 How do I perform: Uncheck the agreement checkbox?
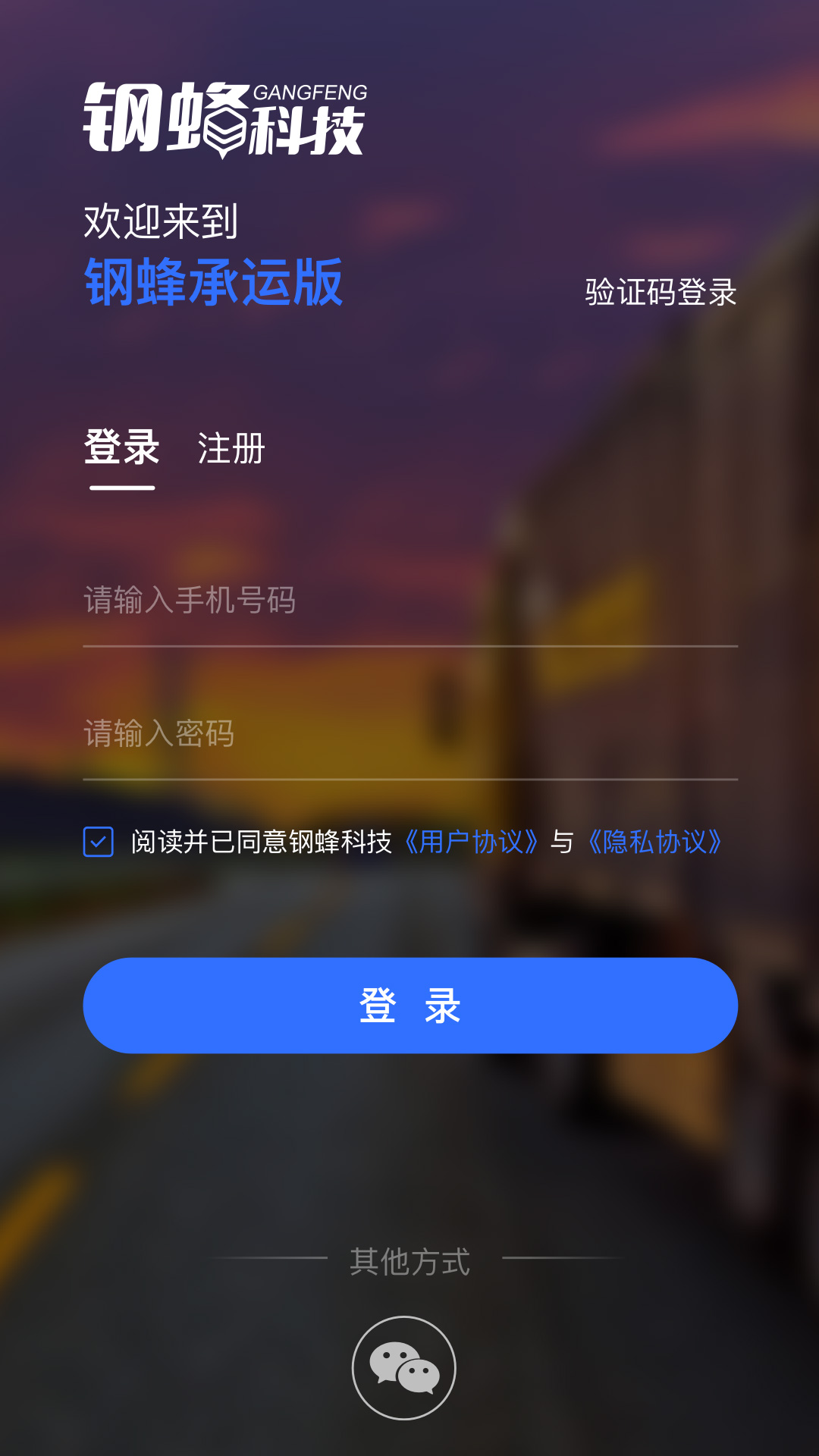click(x=99, y=842)
